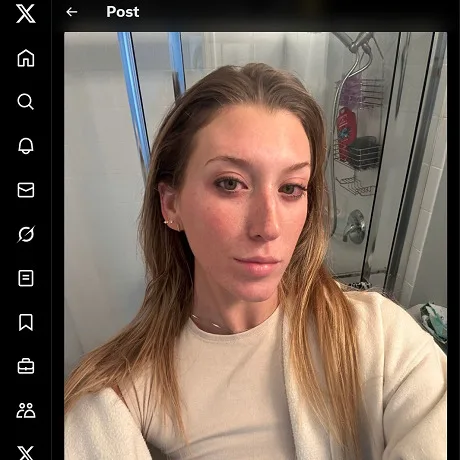Open the Premium X icon at the bottom
This screenshot has height=460, width=460.
pyautogui.click(x=26, y=453)
